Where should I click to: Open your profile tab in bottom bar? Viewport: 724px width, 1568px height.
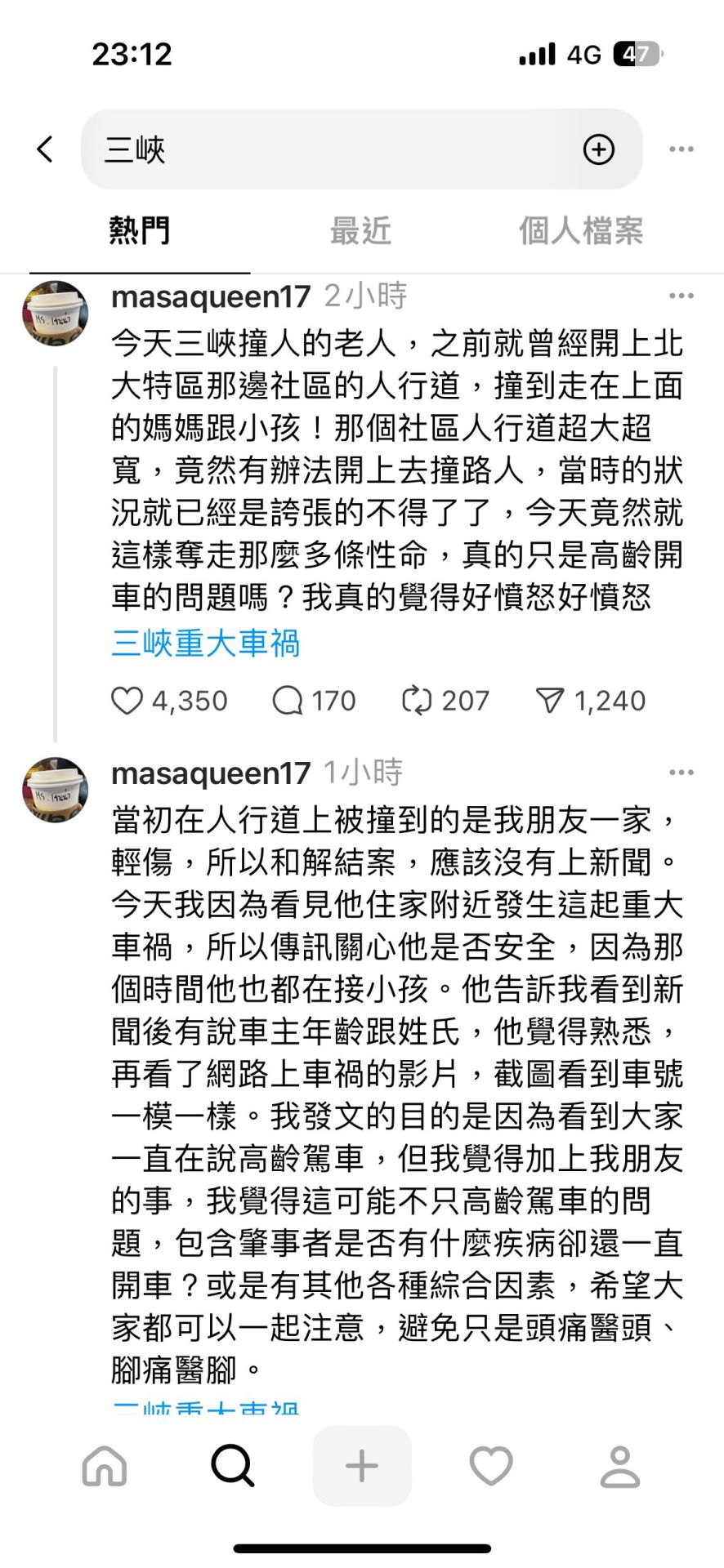[x=620, y=1466]
